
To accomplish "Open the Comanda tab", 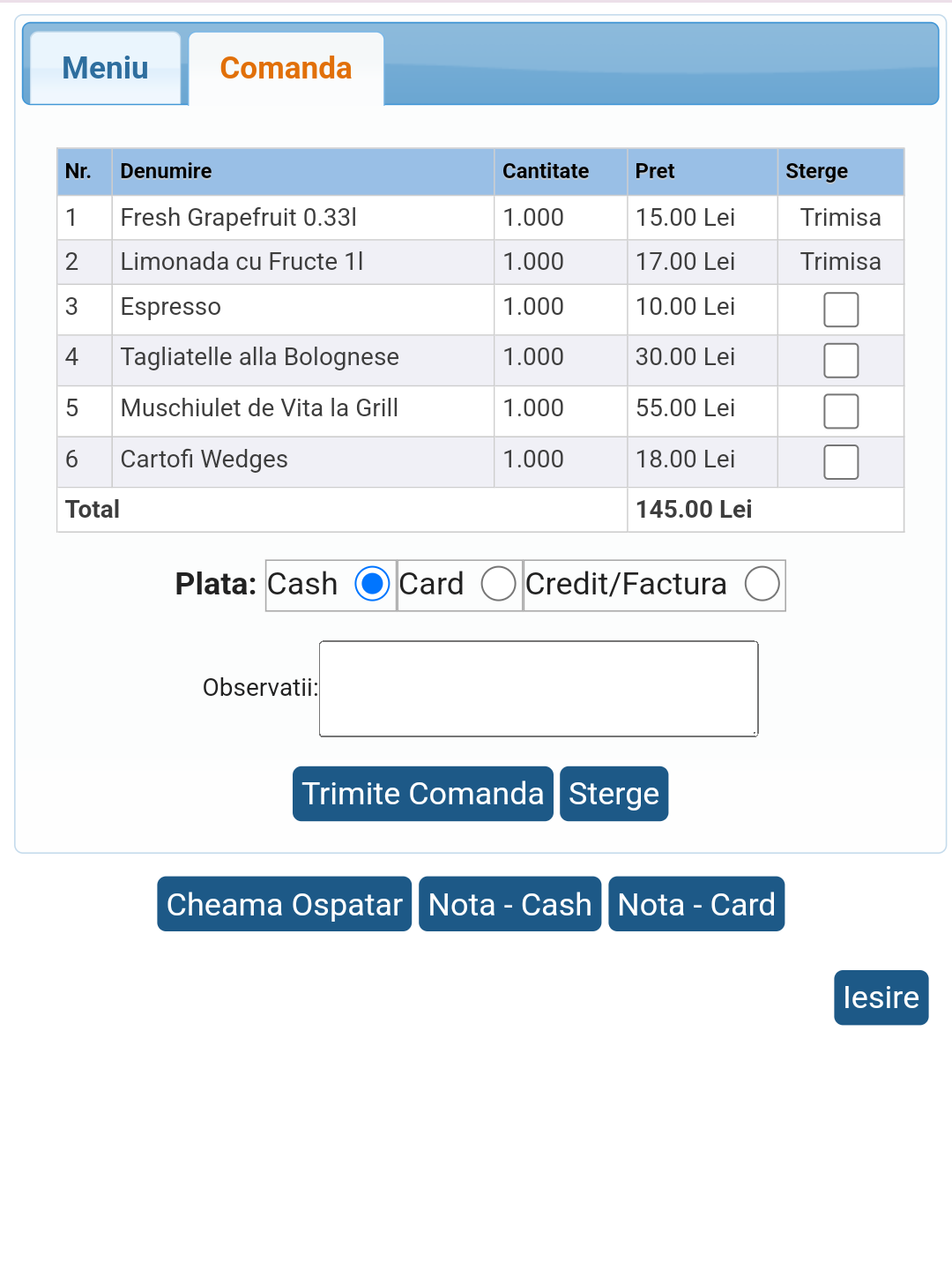I will [286, 68].
